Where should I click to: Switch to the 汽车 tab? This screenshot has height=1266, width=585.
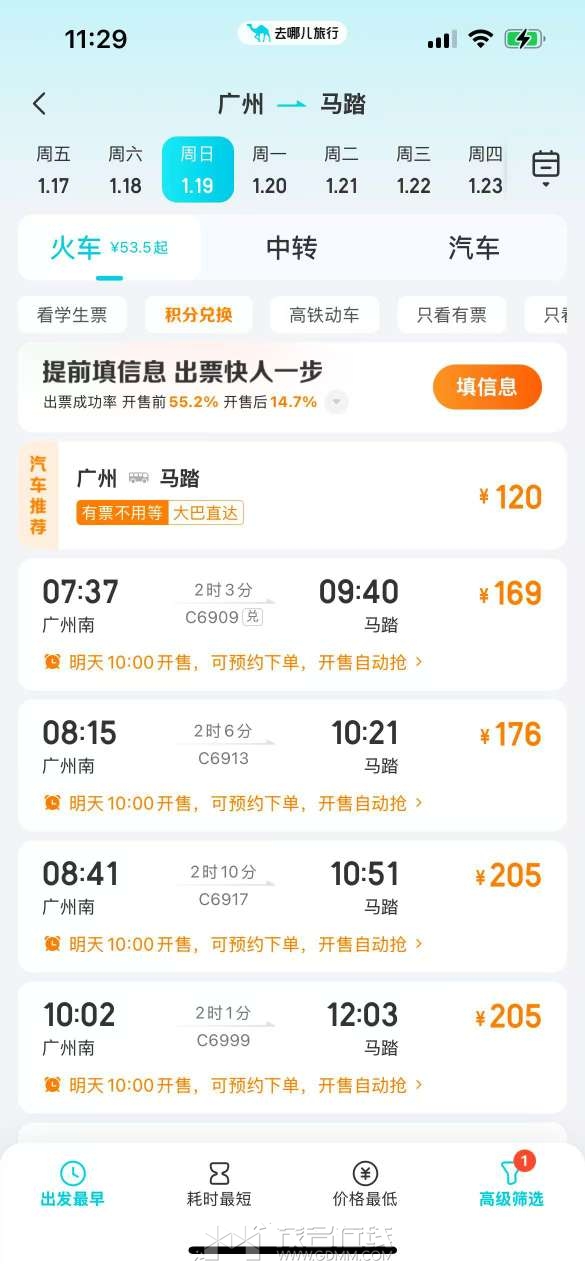(474, 248)
